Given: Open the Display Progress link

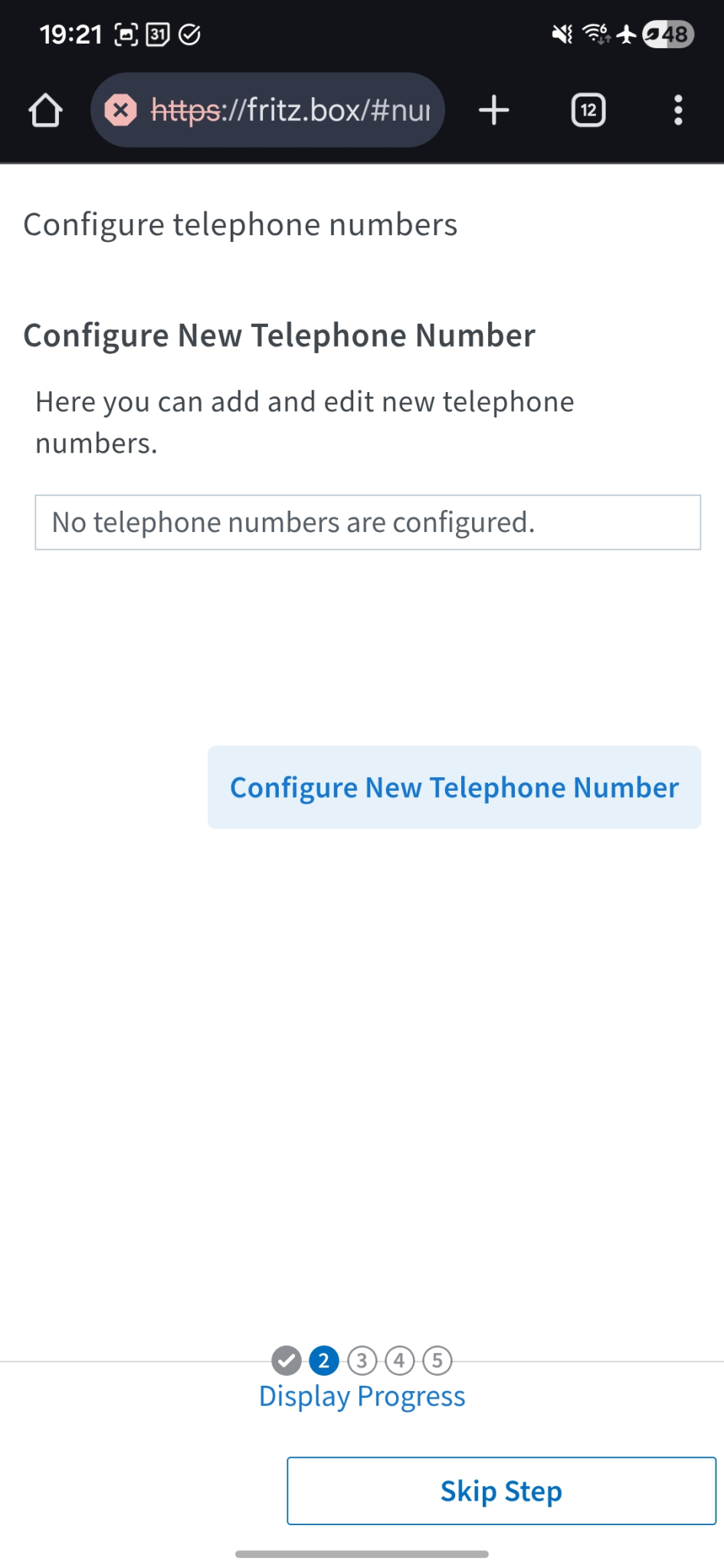Looking at the screenshot, I should 362,1396.
